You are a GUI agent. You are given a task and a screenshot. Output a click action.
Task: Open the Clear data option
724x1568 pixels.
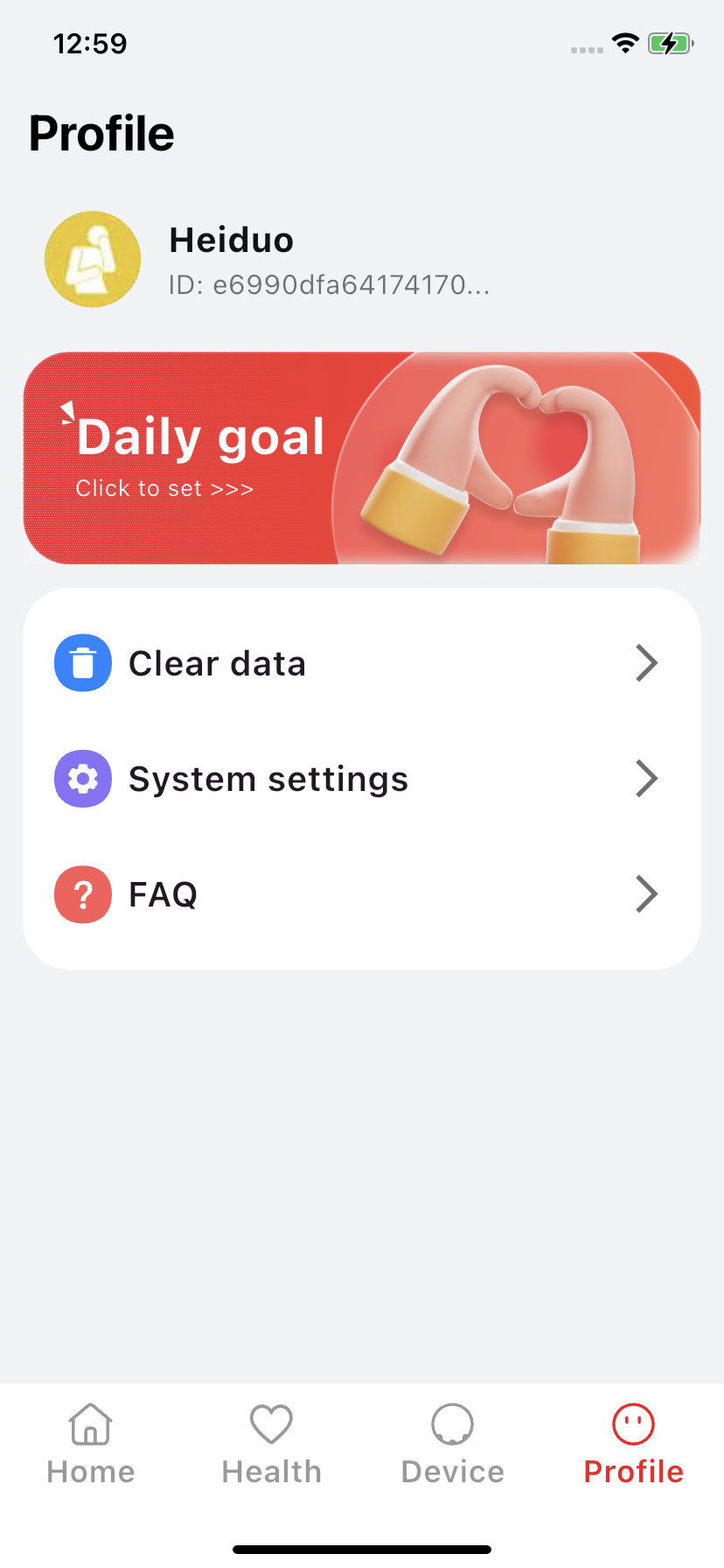[361, 663]
